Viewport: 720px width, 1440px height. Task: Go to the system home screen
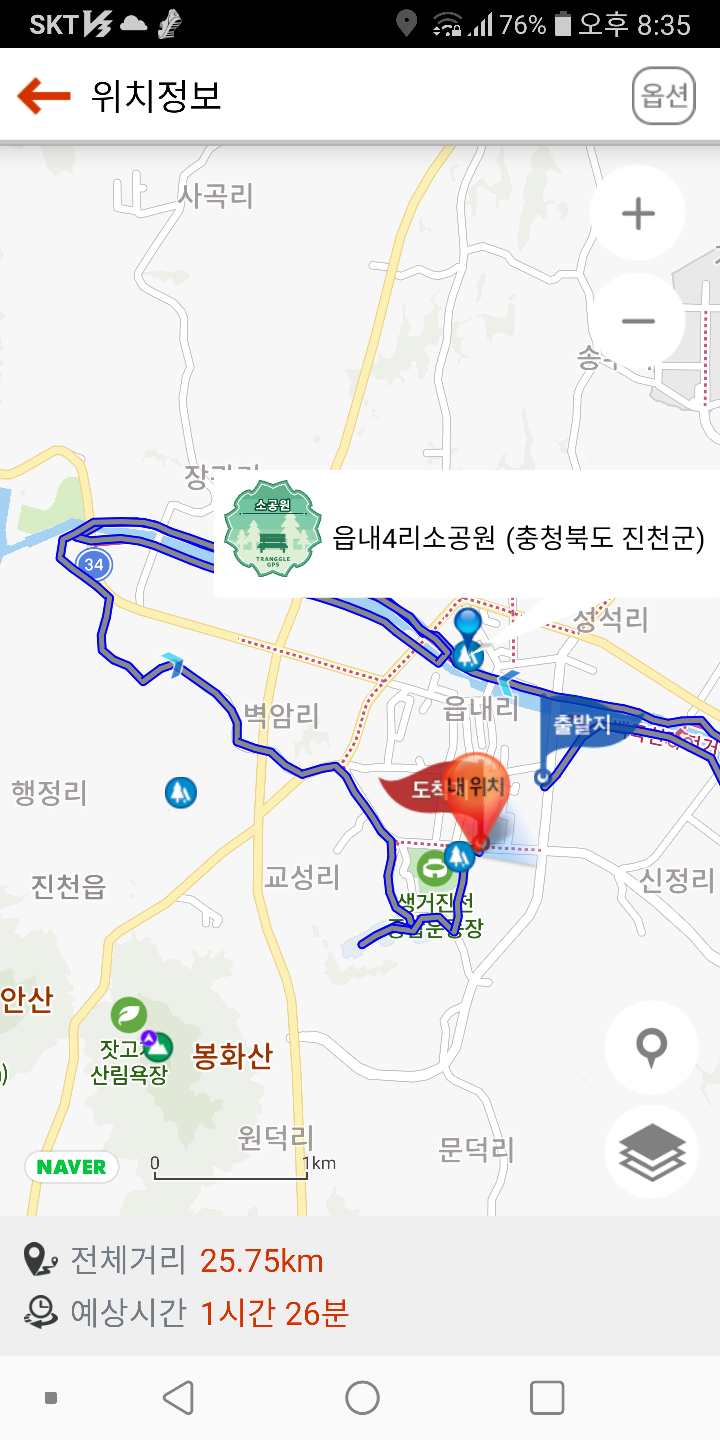tap(362, 1398)
